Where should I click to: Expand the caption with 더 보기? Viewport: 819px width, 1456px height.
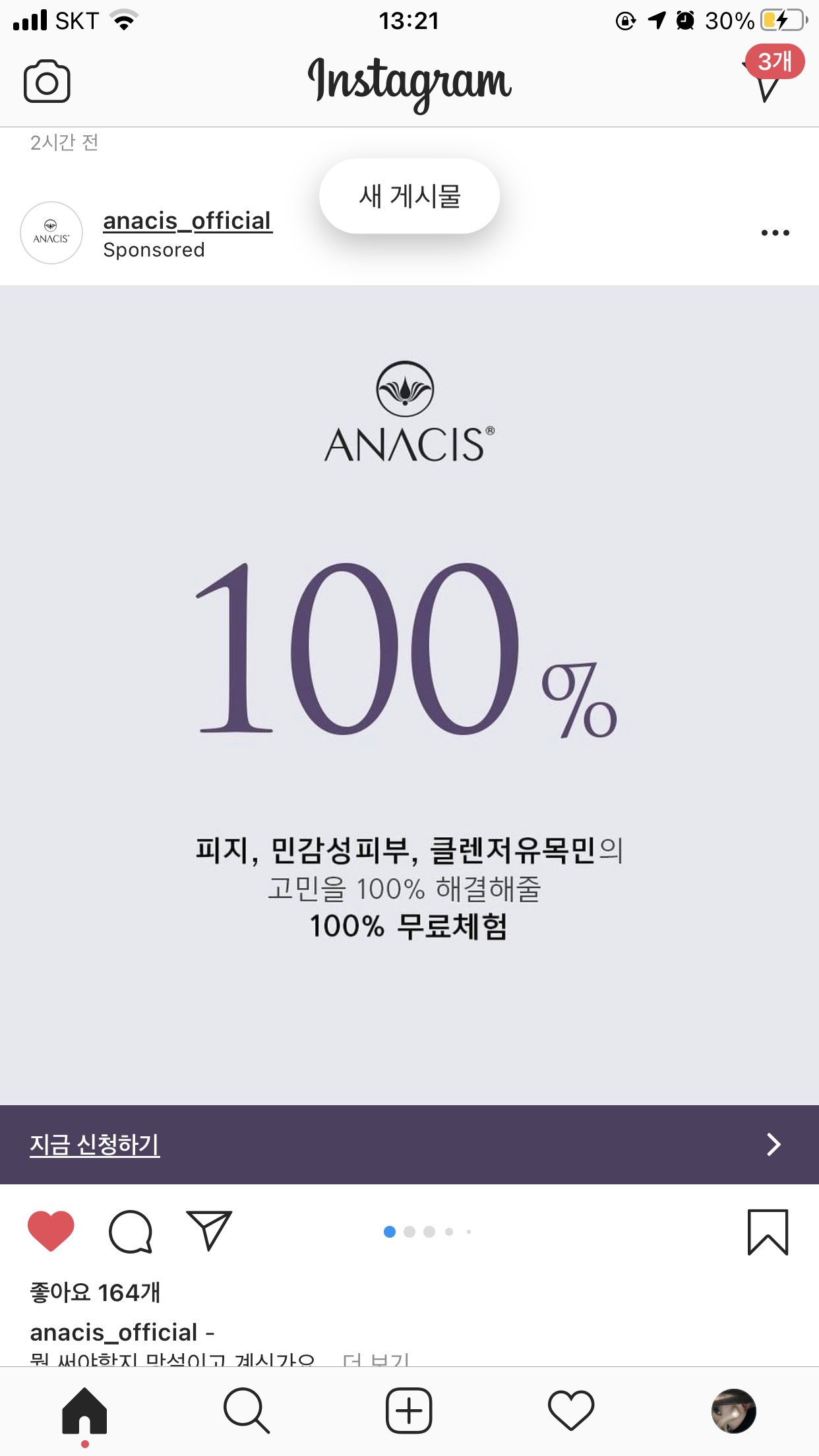[377, 1358]
